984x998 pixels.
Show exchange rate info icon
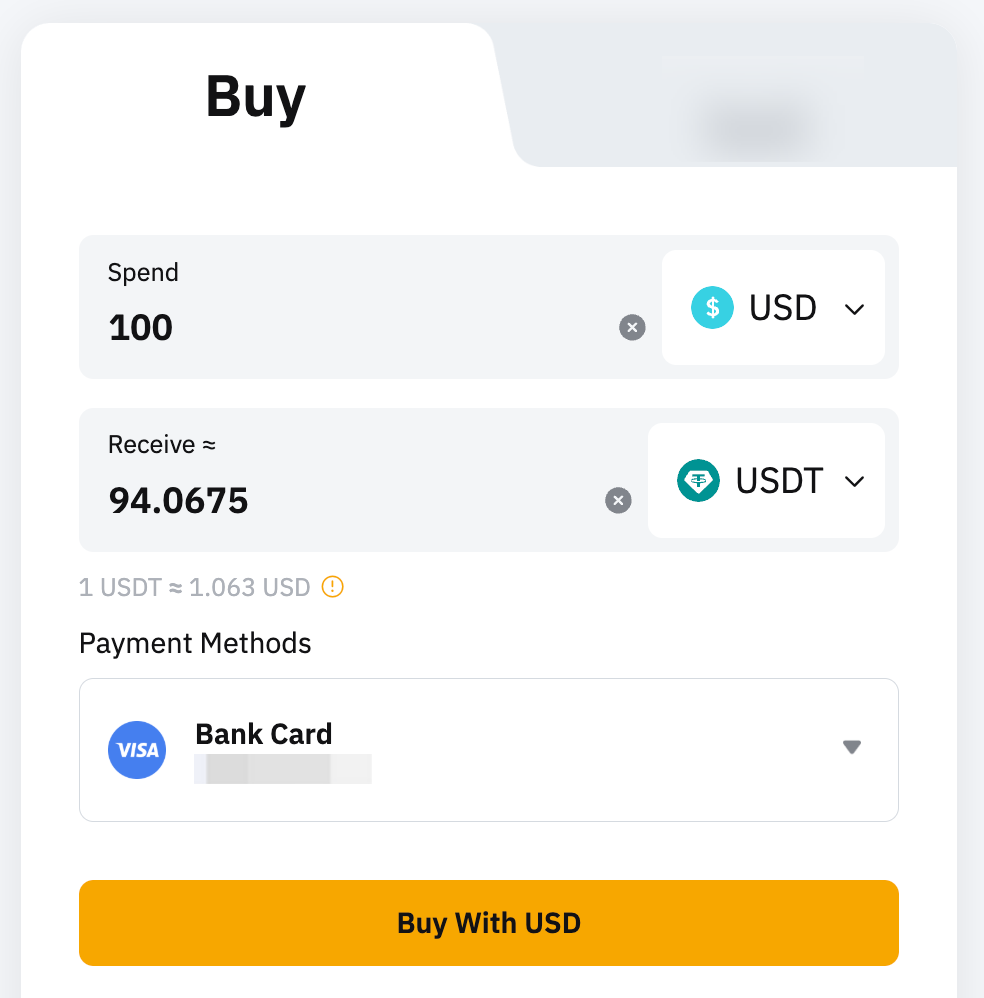point(332,587)
